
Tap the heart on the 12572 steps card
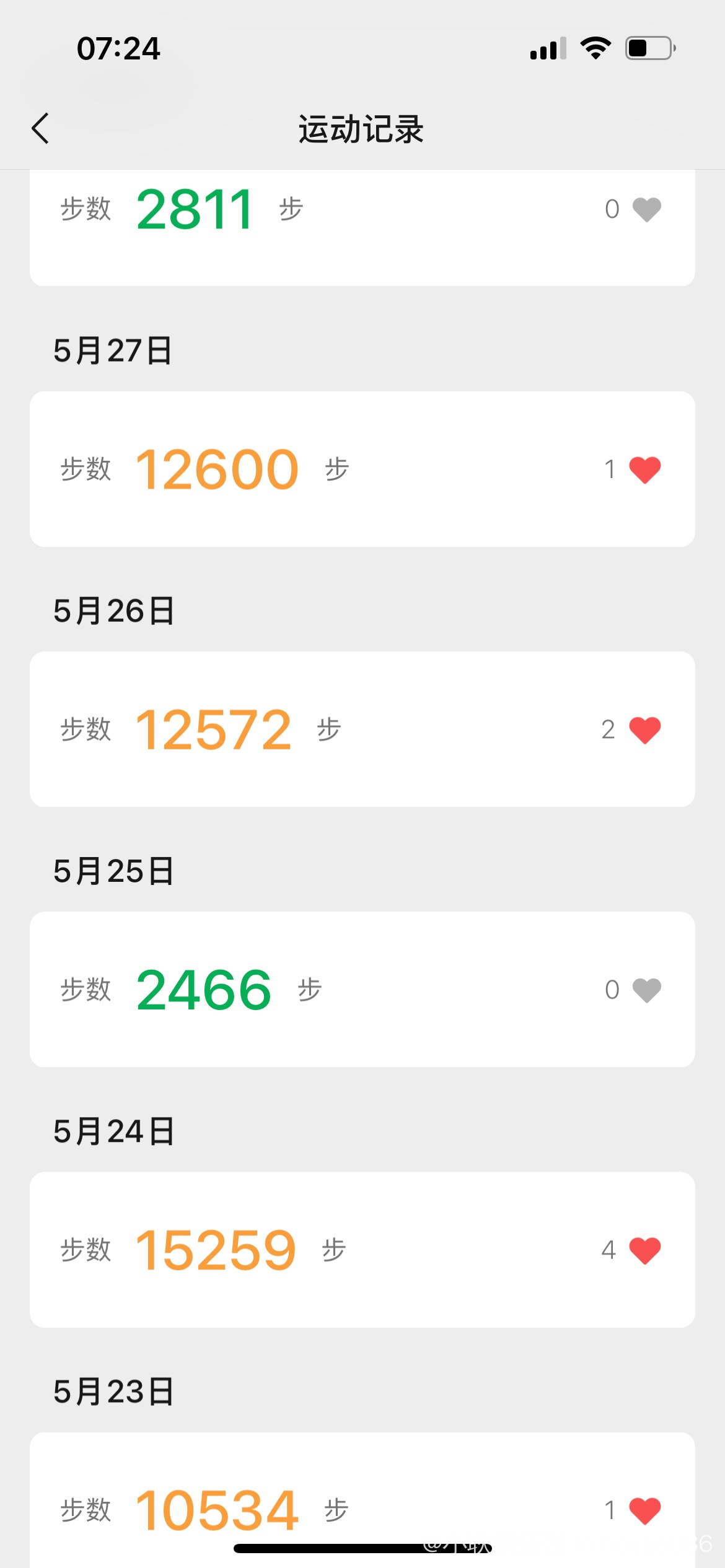click(645, 730)
